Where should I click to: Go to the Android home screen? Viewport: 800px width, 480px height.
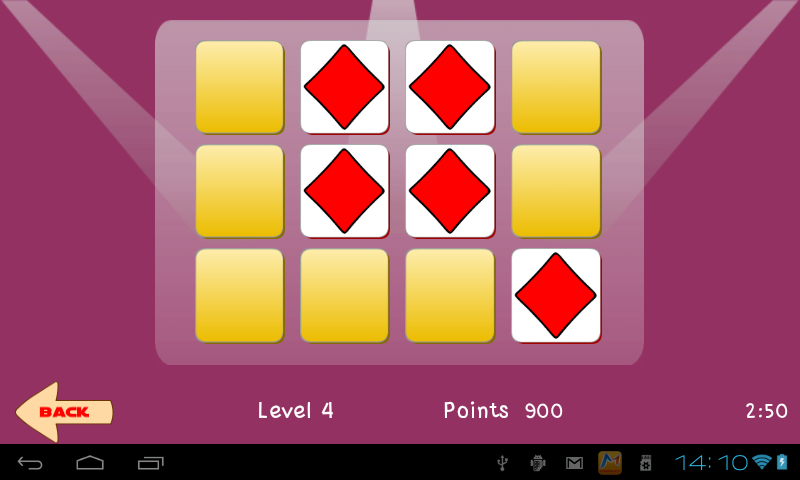click(x=90, y=462)
